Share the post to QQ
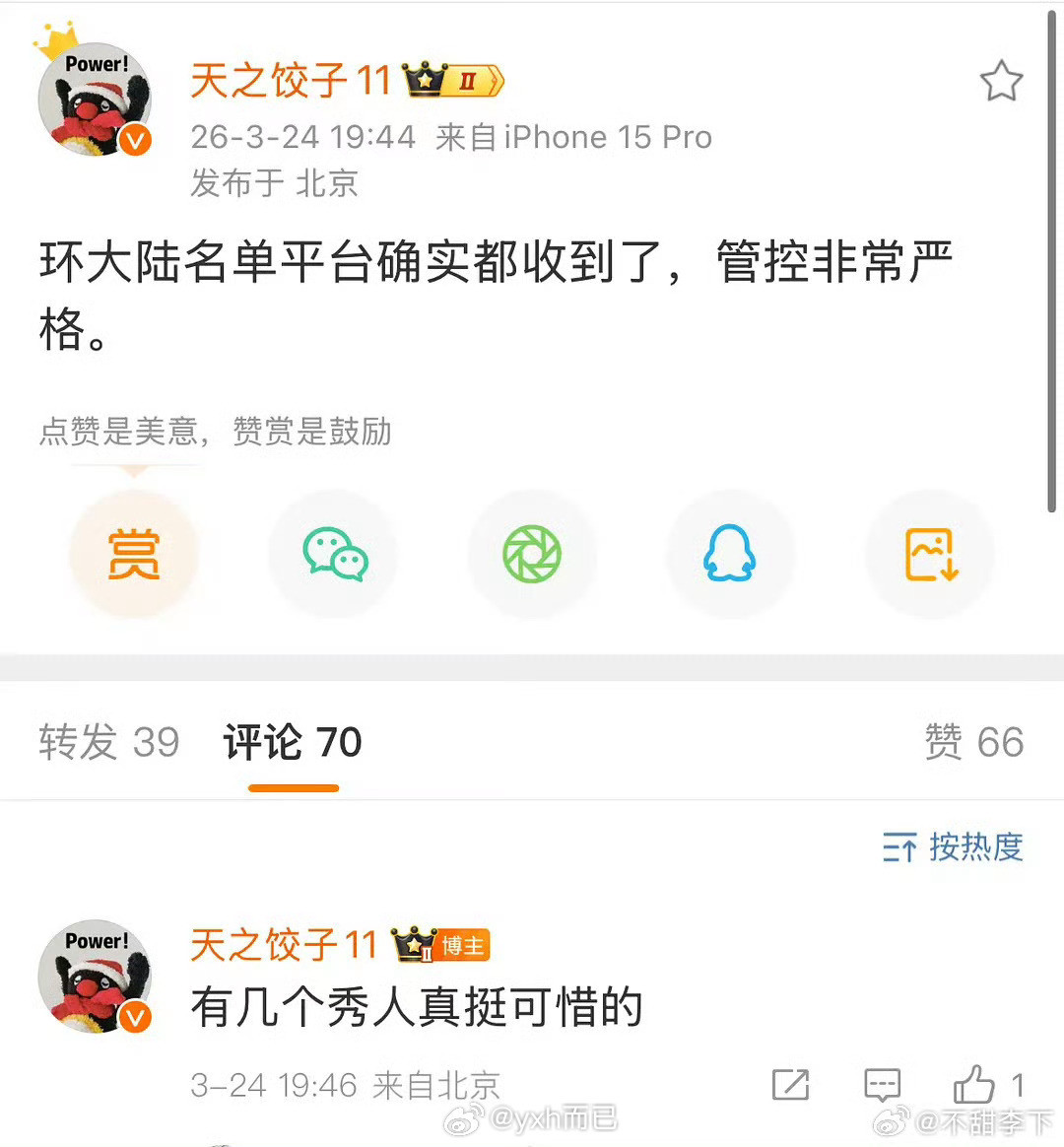 (731, 555)
